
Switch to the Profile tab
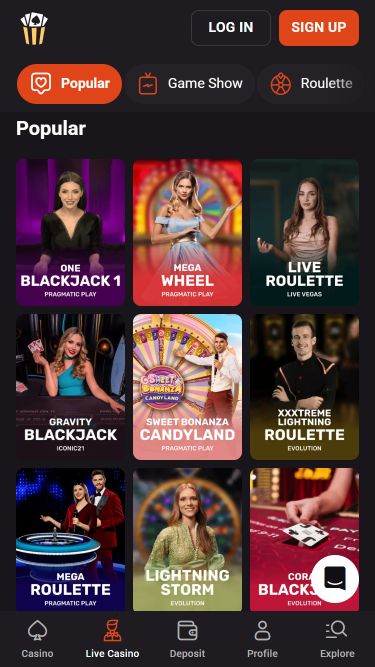point(262,639)
